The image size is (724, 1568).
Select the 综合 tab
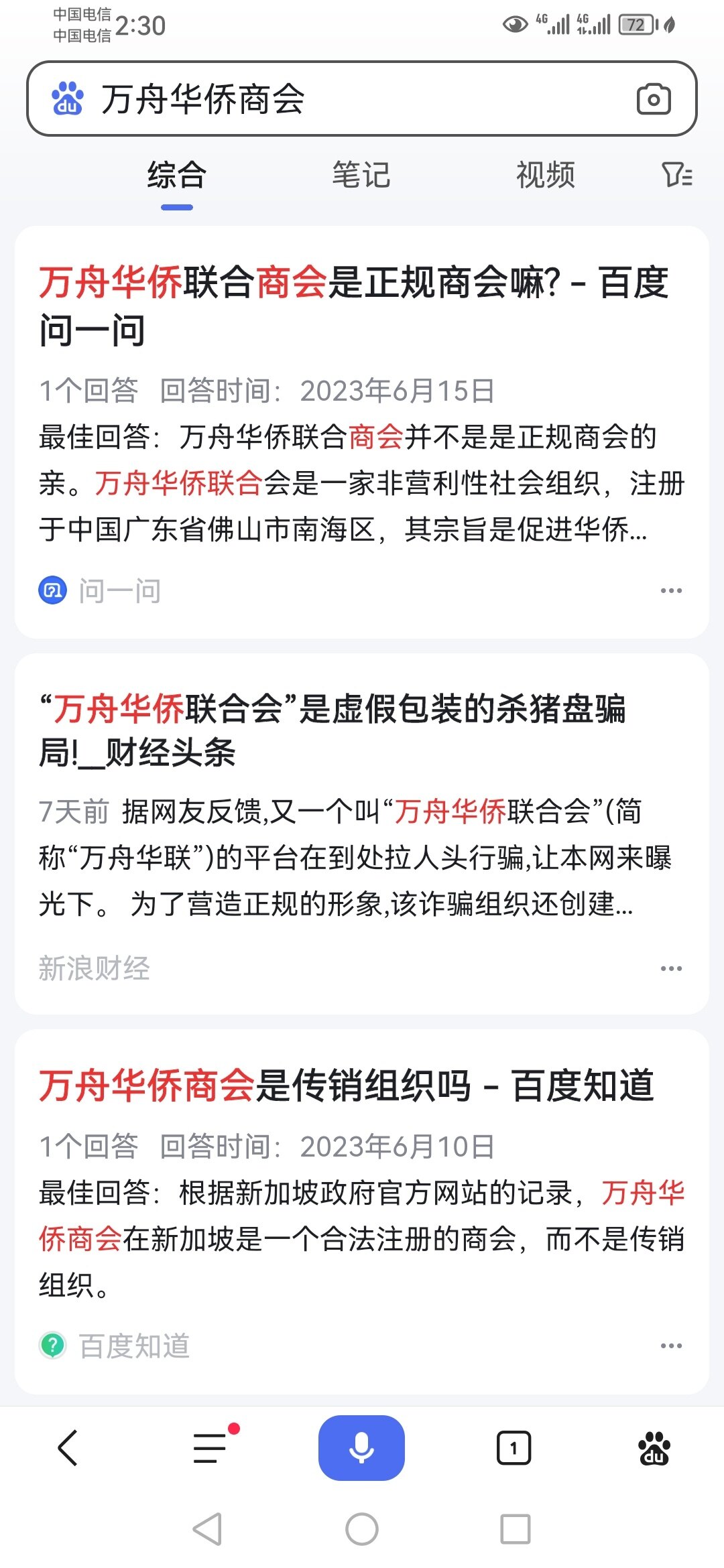(x=177, y=176)
